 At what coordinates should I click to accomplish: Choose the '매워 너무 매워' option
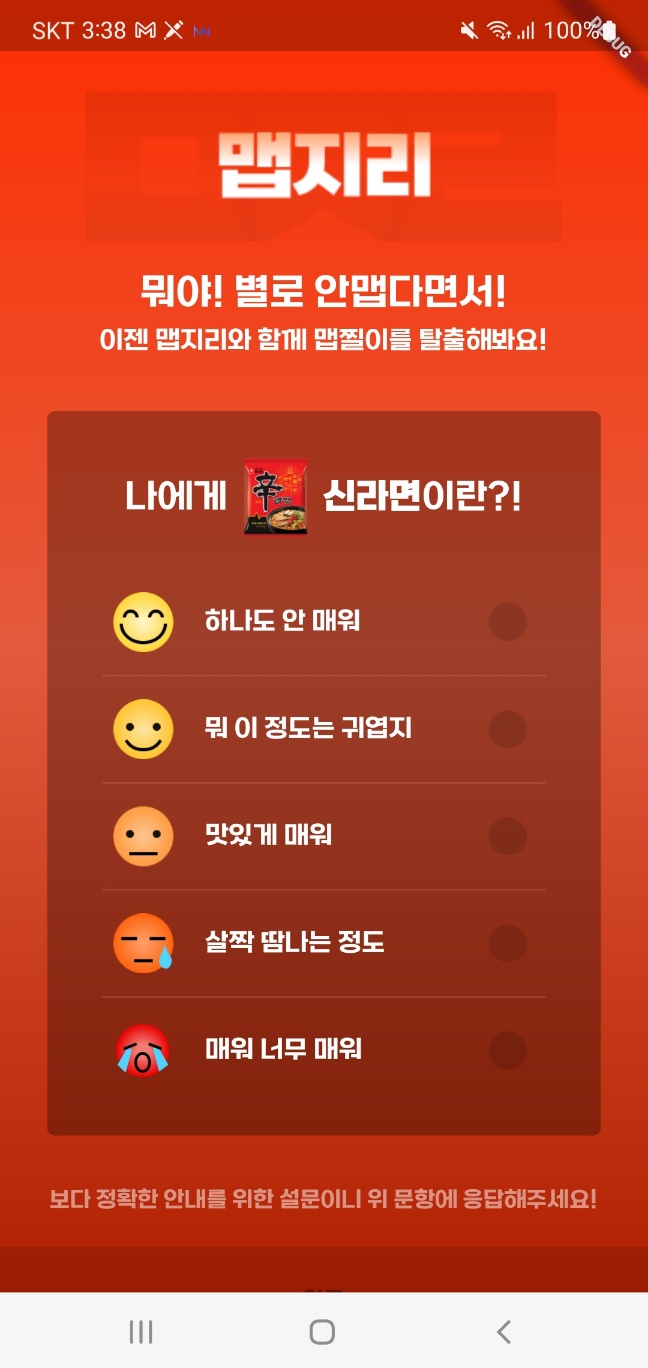(x=507, y=1050)
